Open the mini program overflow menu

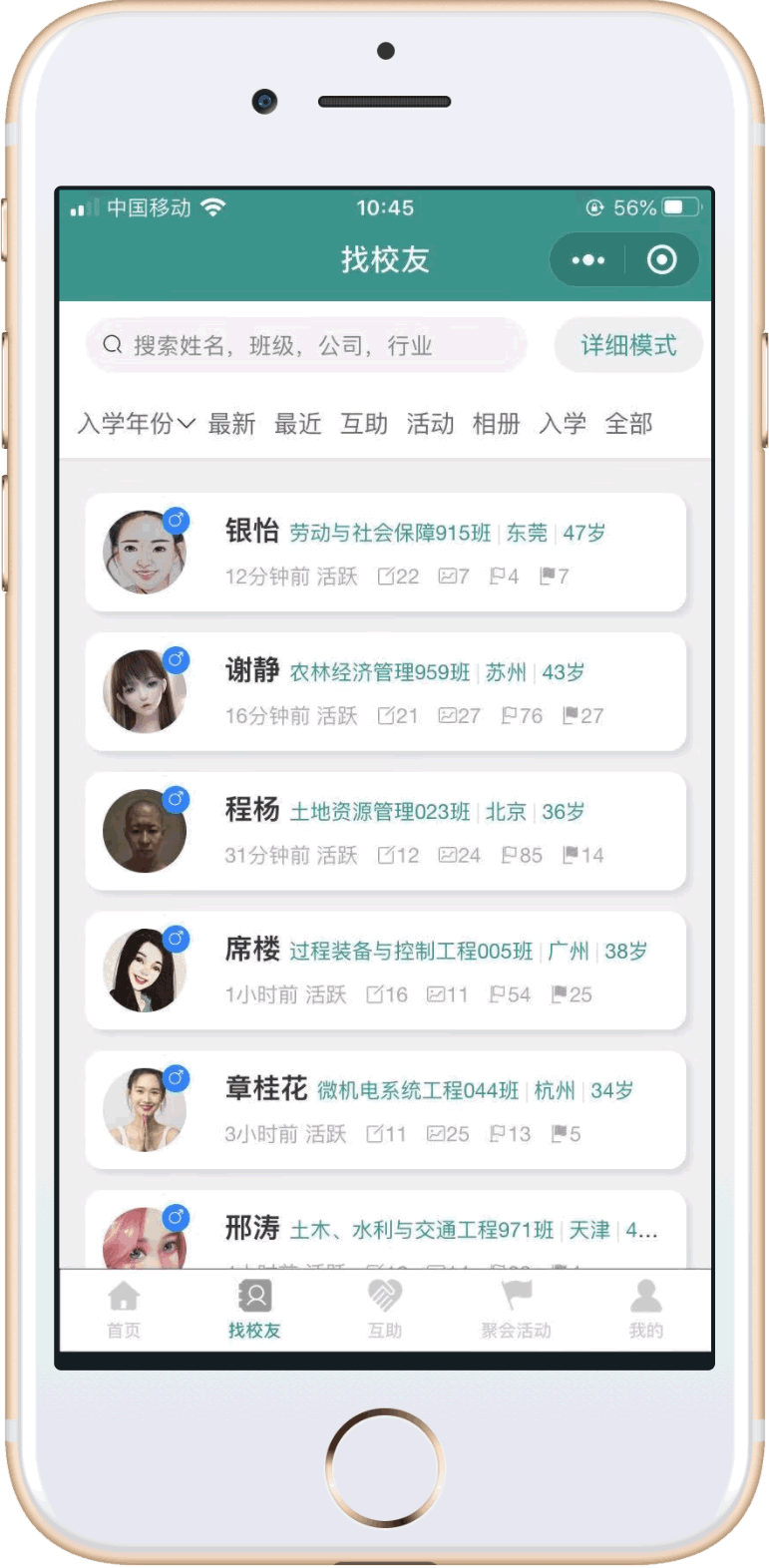tap(588, 260)
